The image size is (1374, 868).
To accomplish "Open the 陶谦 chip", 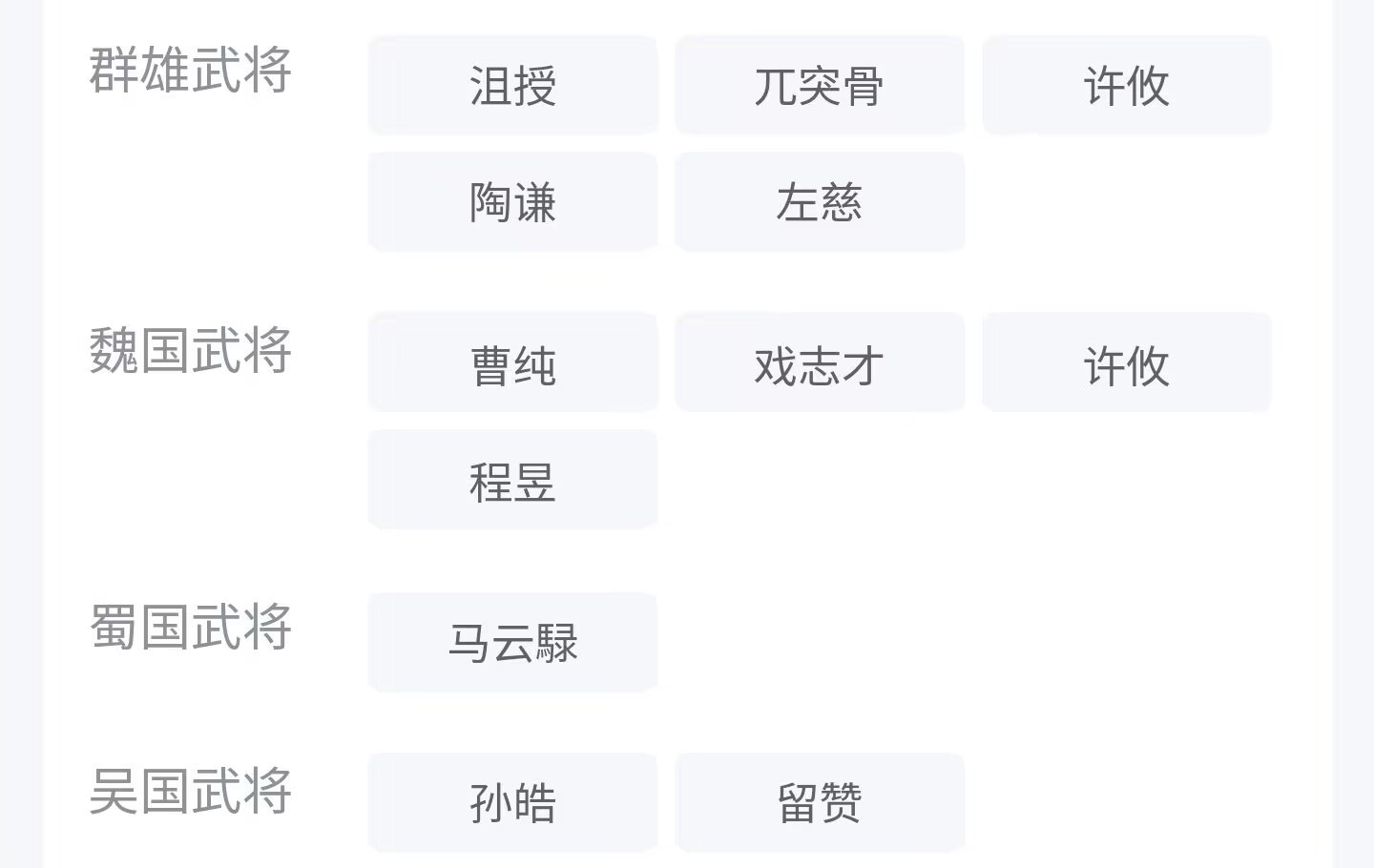I will (512, 202).
